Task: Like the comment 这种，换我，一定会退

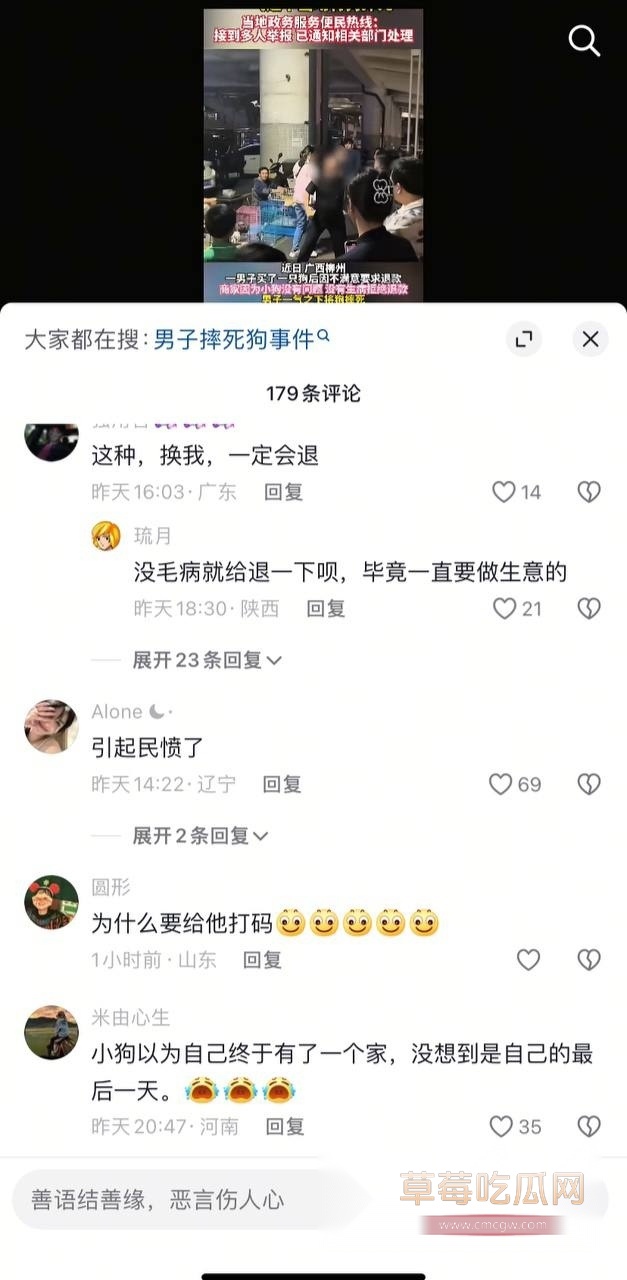Action: coord(504,492)
